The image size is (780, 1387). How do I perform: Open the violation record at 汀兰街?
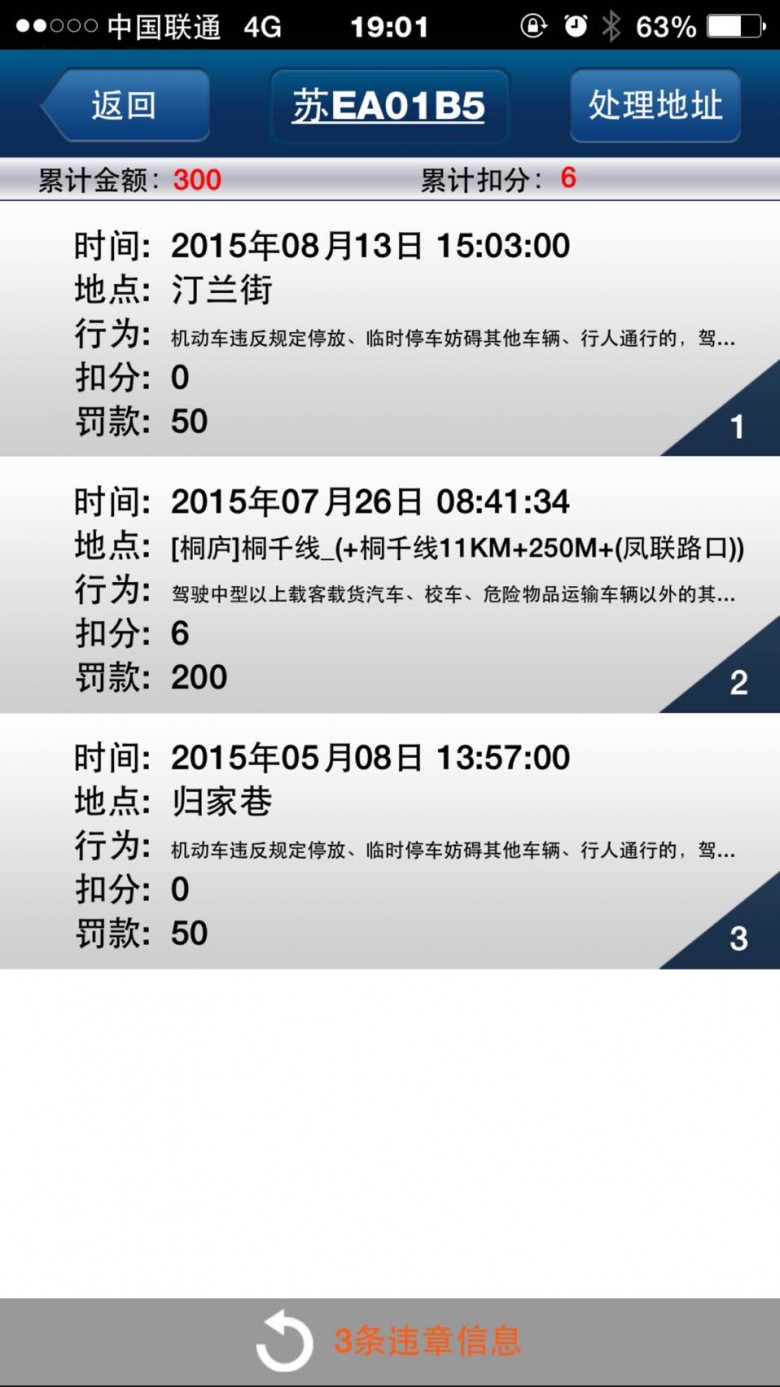pos(390,330)
